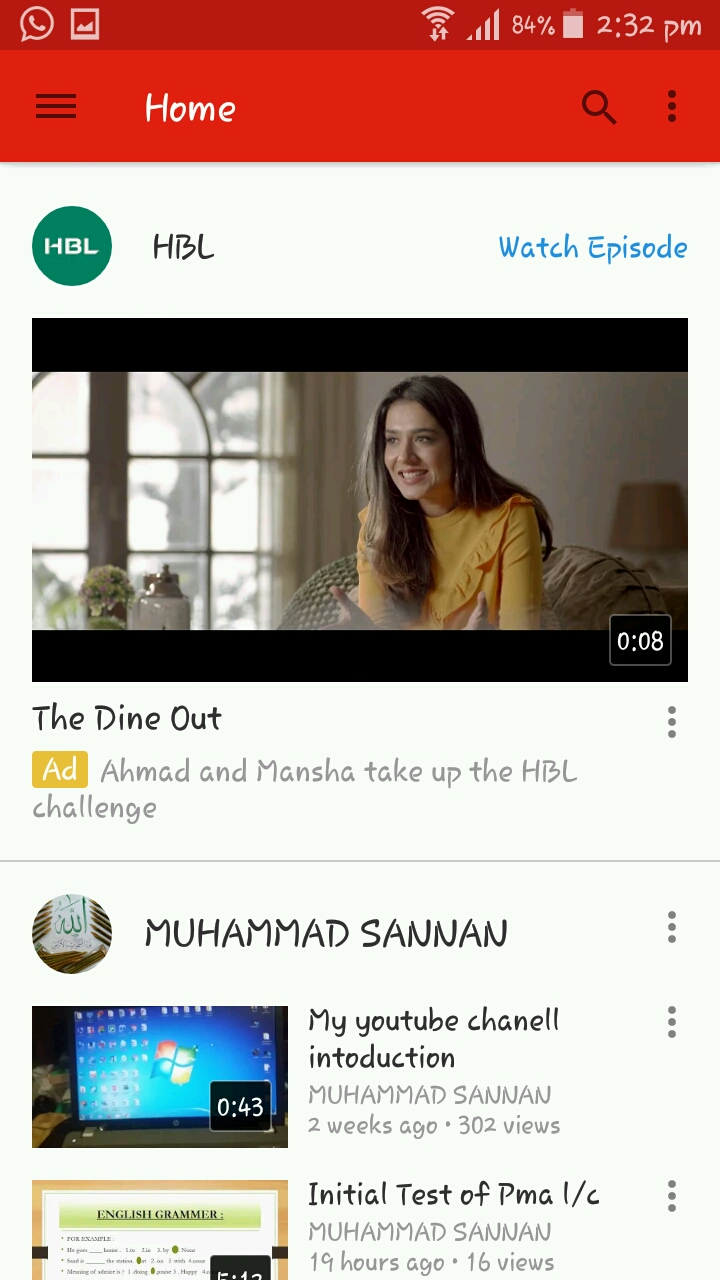Open the app bar overflow menu

672,107
